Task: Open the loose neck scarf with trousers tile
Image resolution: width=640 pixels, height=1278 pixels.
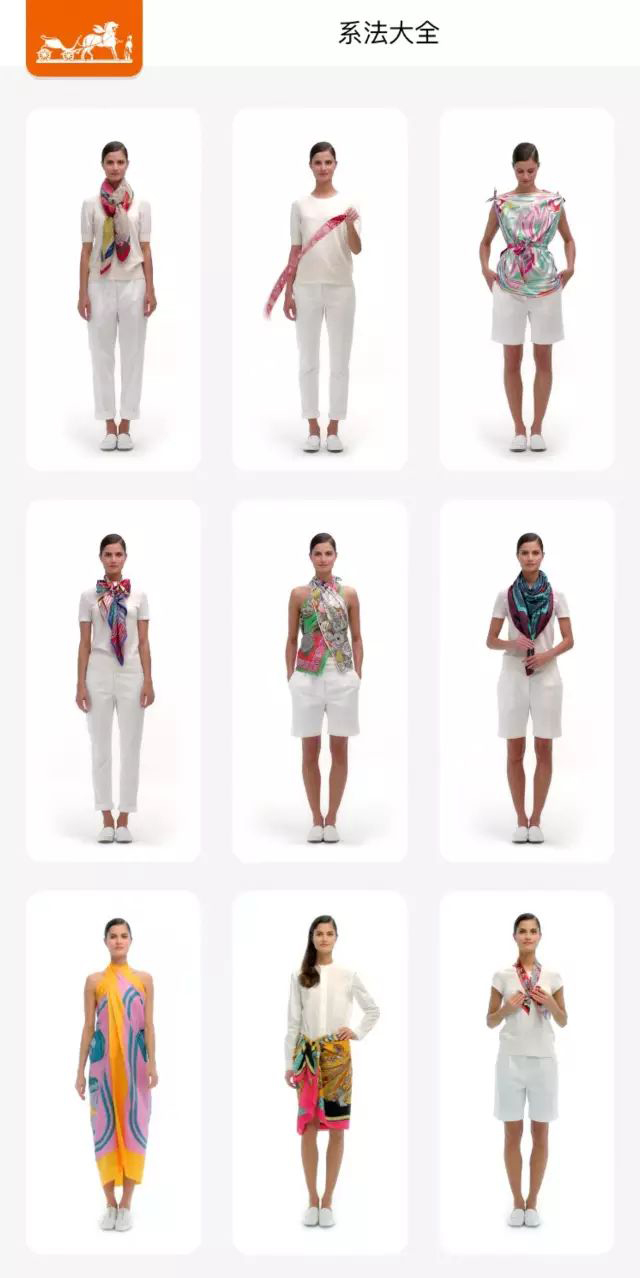Action: click(x=113, y=289)
